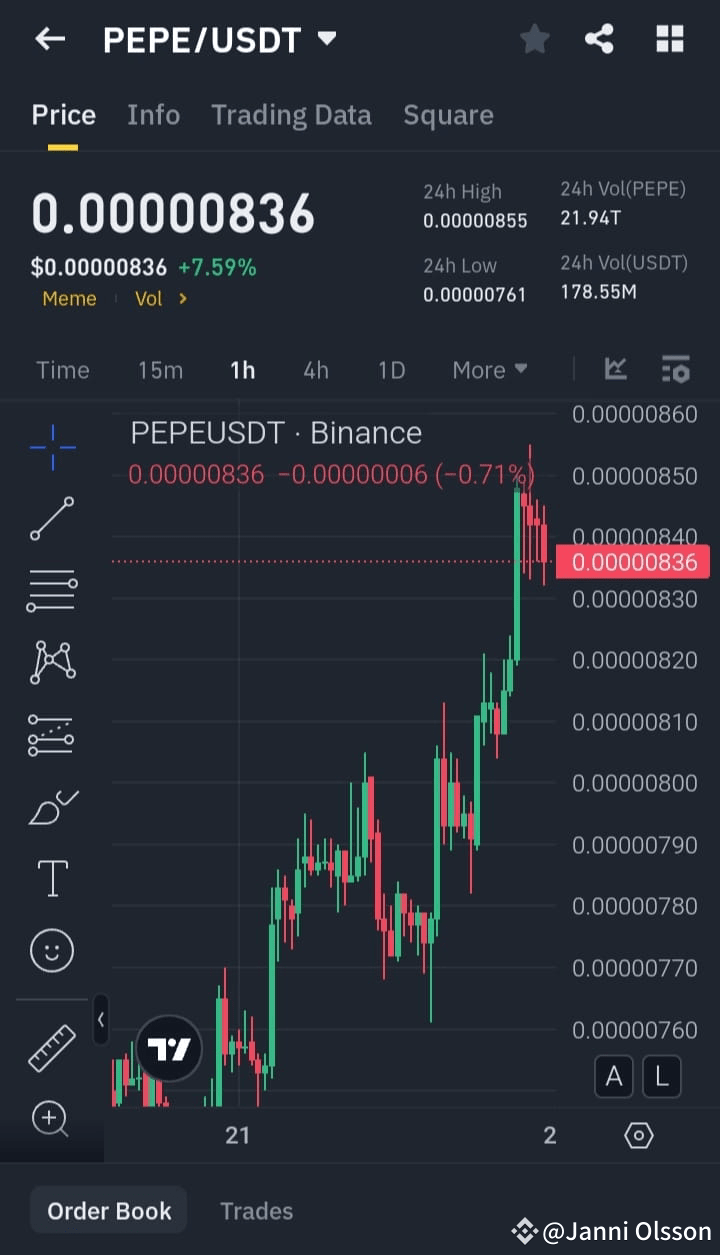
Task: Toggle the L log-scale button
Action: click(662, 1076)
